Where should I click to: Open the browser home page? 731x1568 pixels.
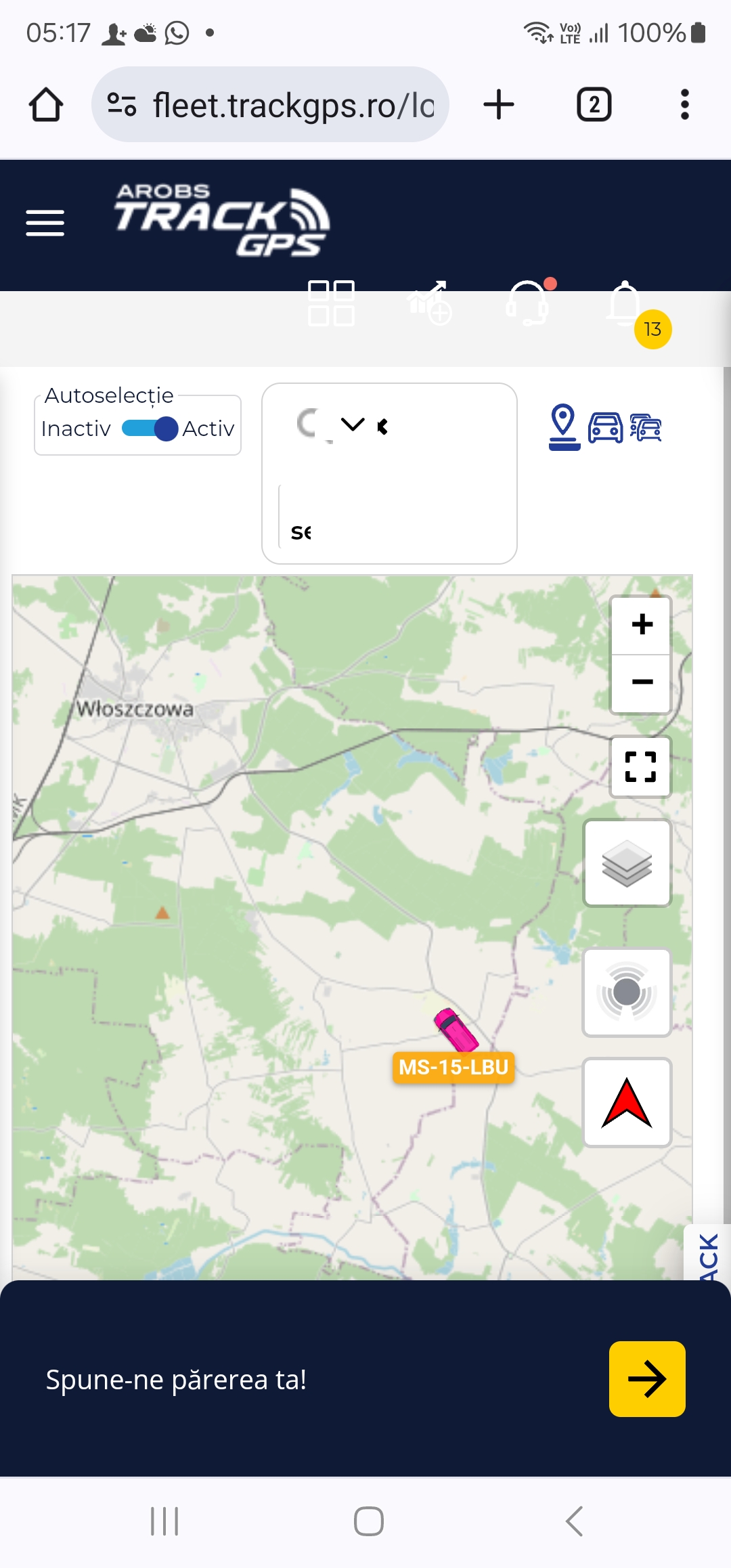pyautogui.click(x=46, y=105)
